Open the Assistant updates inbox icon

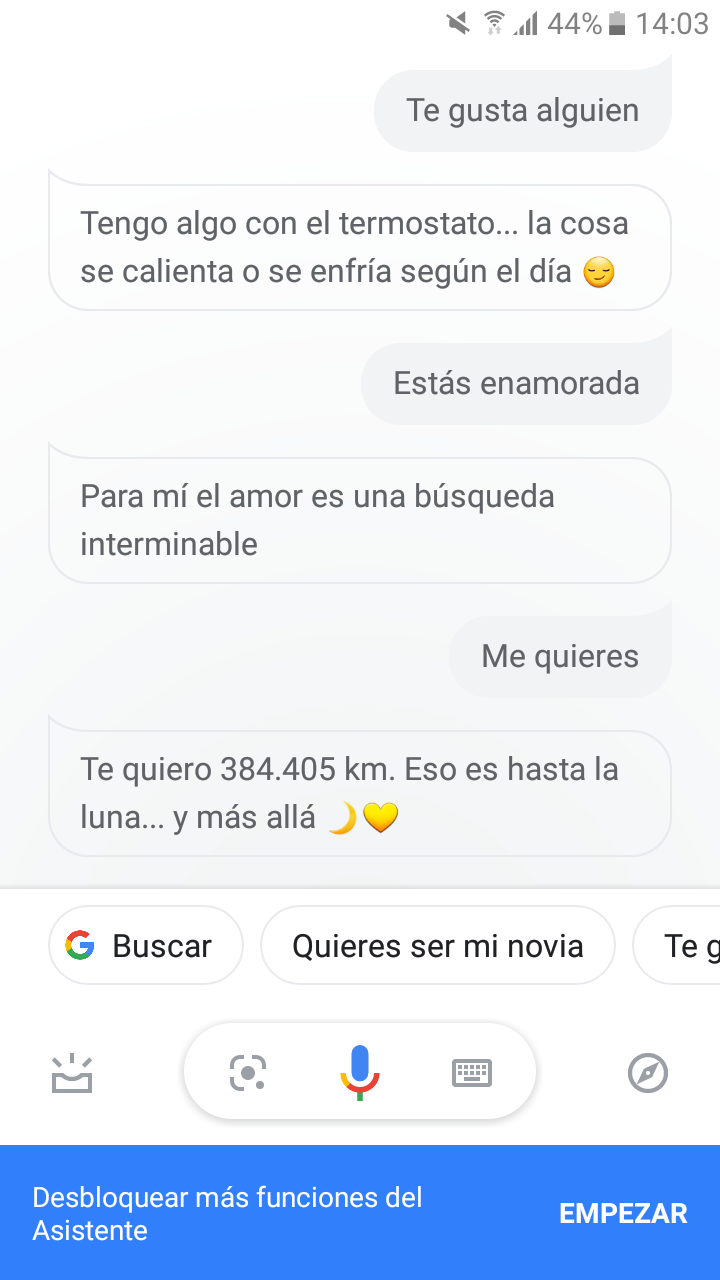pyautogui.click(x=72, y=1074)
